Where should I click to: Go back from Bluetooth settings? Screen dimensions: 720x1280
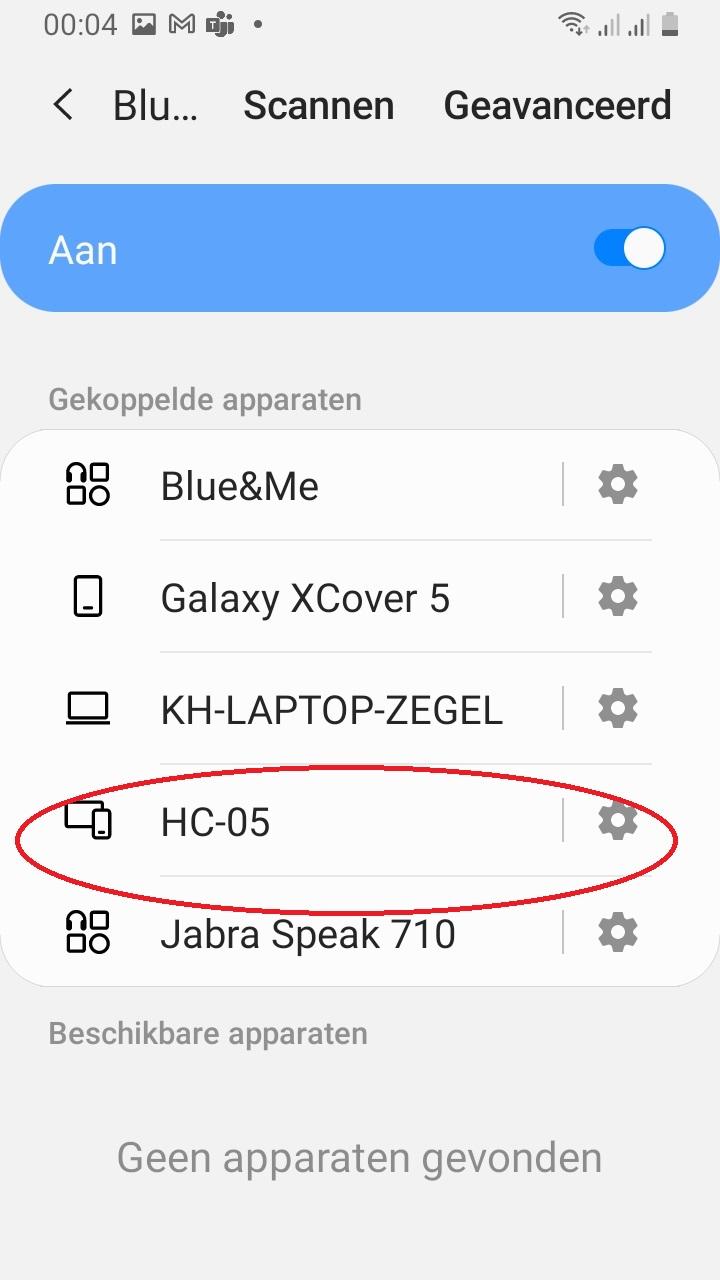point(63,105)
